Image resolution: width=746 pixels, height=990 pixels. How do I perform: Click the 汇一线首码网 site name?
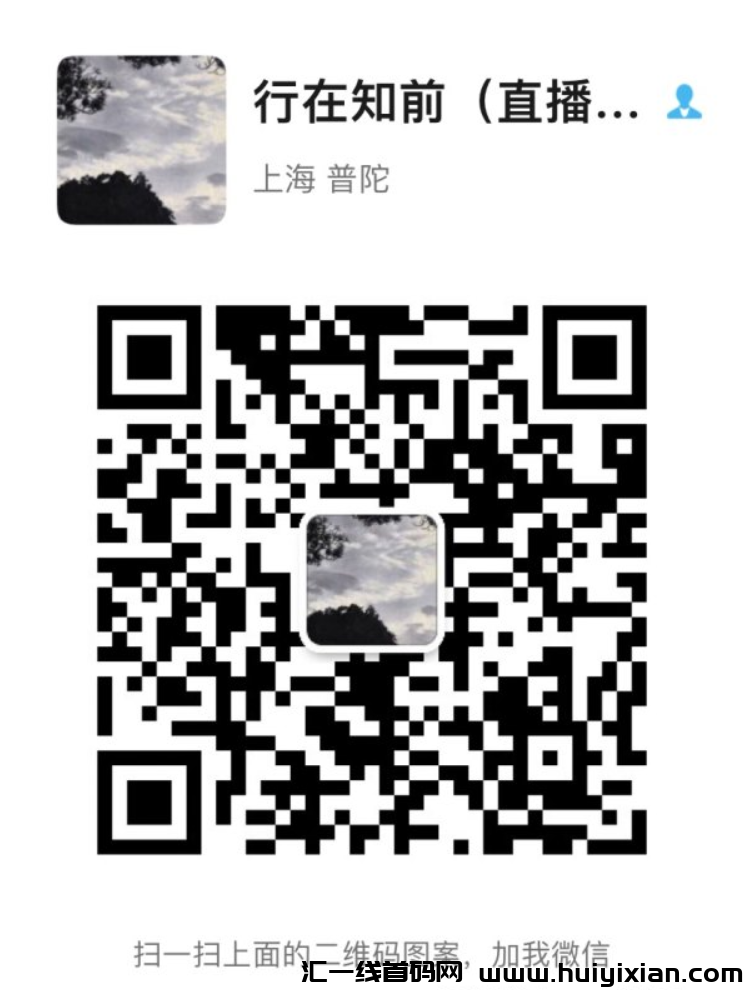coord(383,971)
